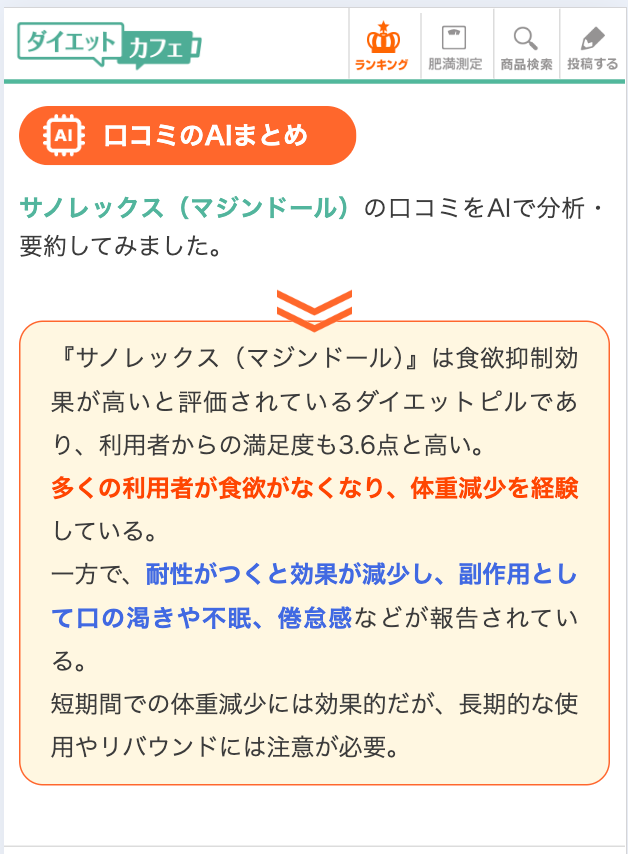Viewport: 628px width, 854px height.
Task: Open the ランキング tab
Action: tap(382, 45)
